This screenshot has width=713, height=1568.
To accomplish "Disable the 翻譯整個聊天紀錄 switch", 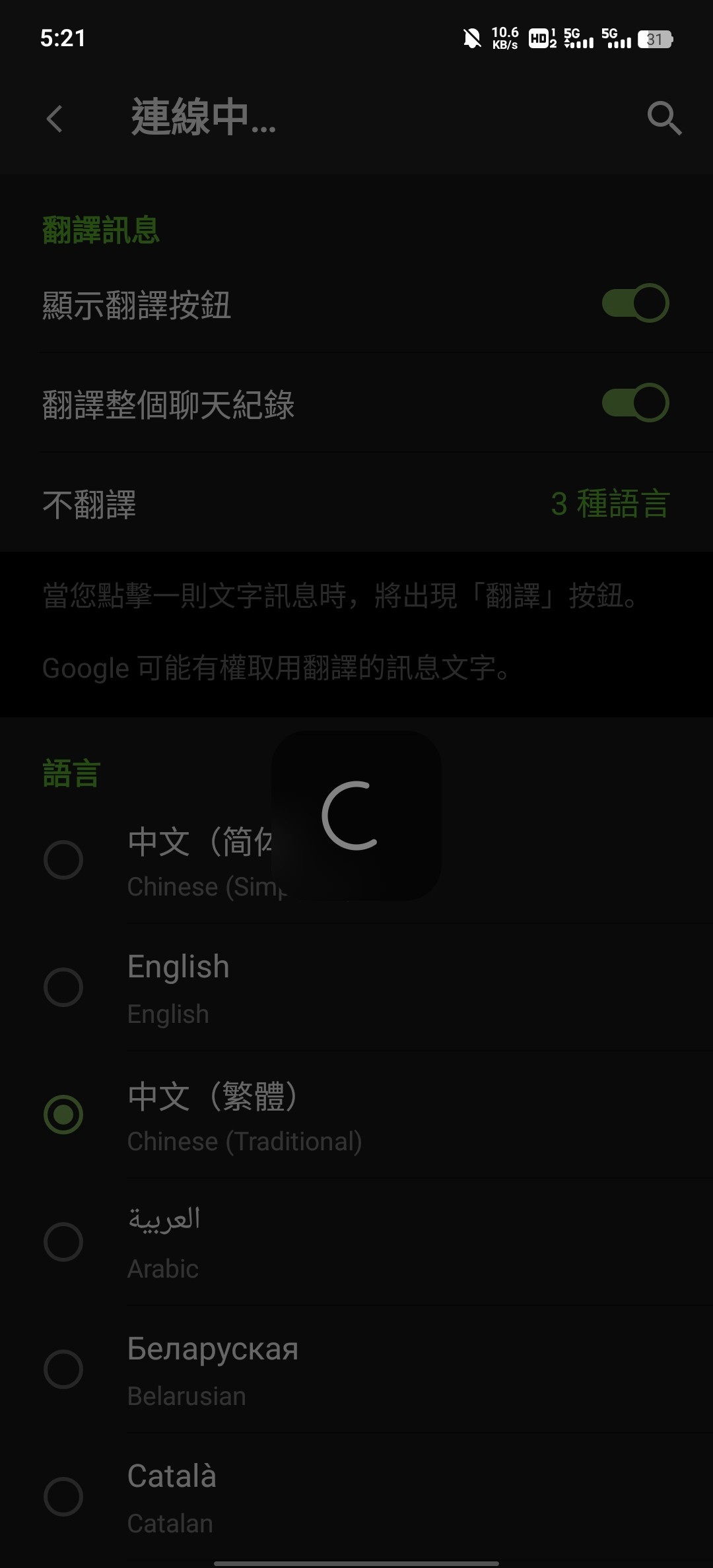I will point(635,403).
